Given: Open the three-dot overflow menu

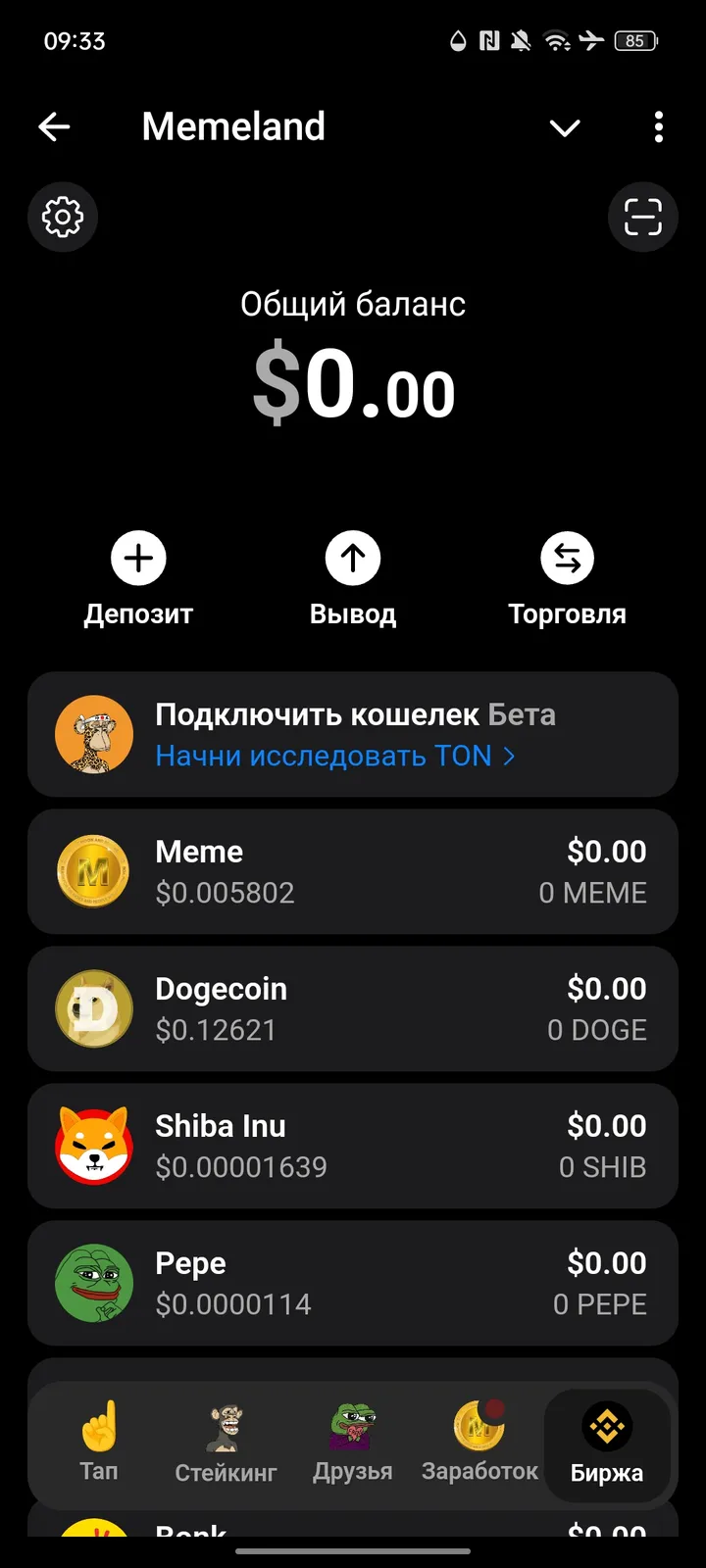Looking at the screenshot, I should click(x=658, y=127).
